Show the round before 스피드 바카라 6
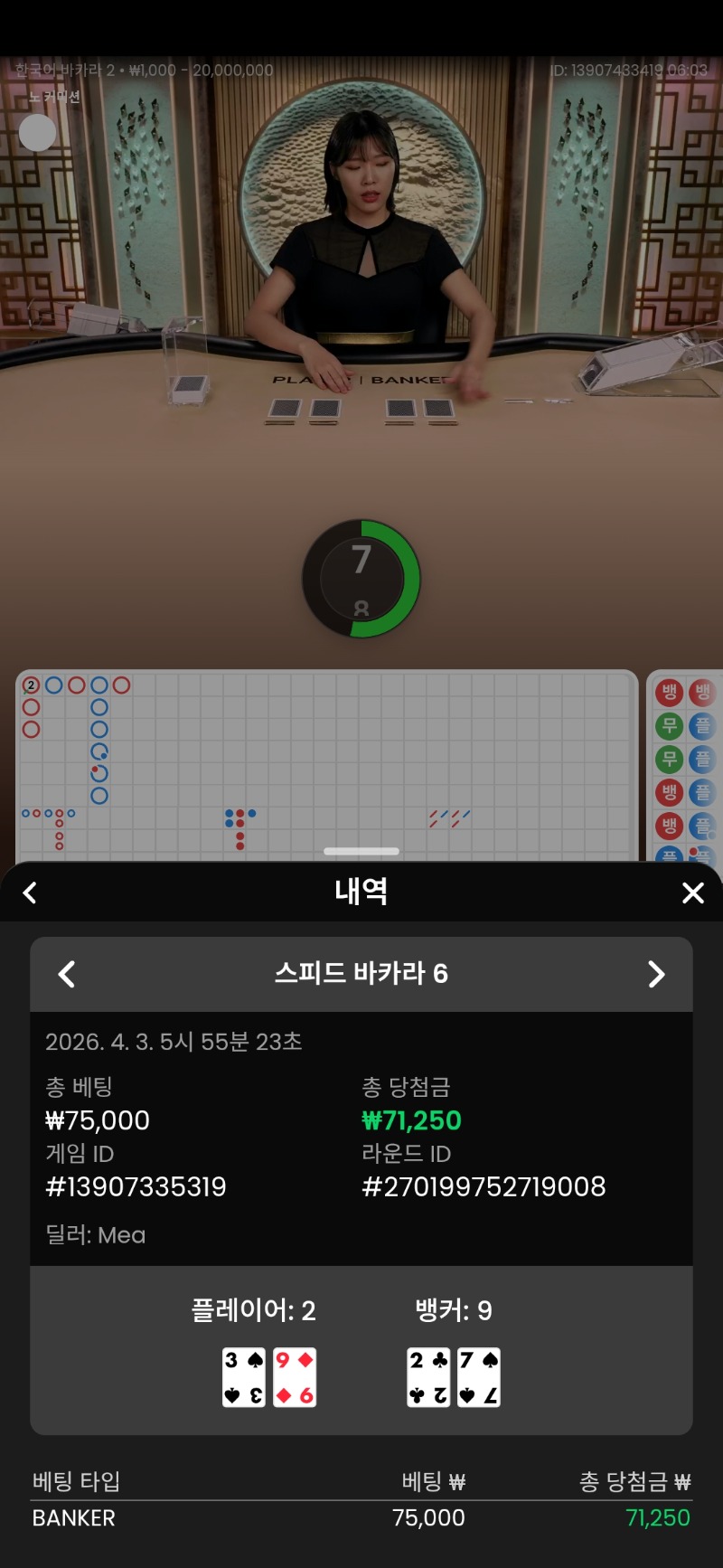This screenshot has width=723, height=1568. (x=67, y=974)
